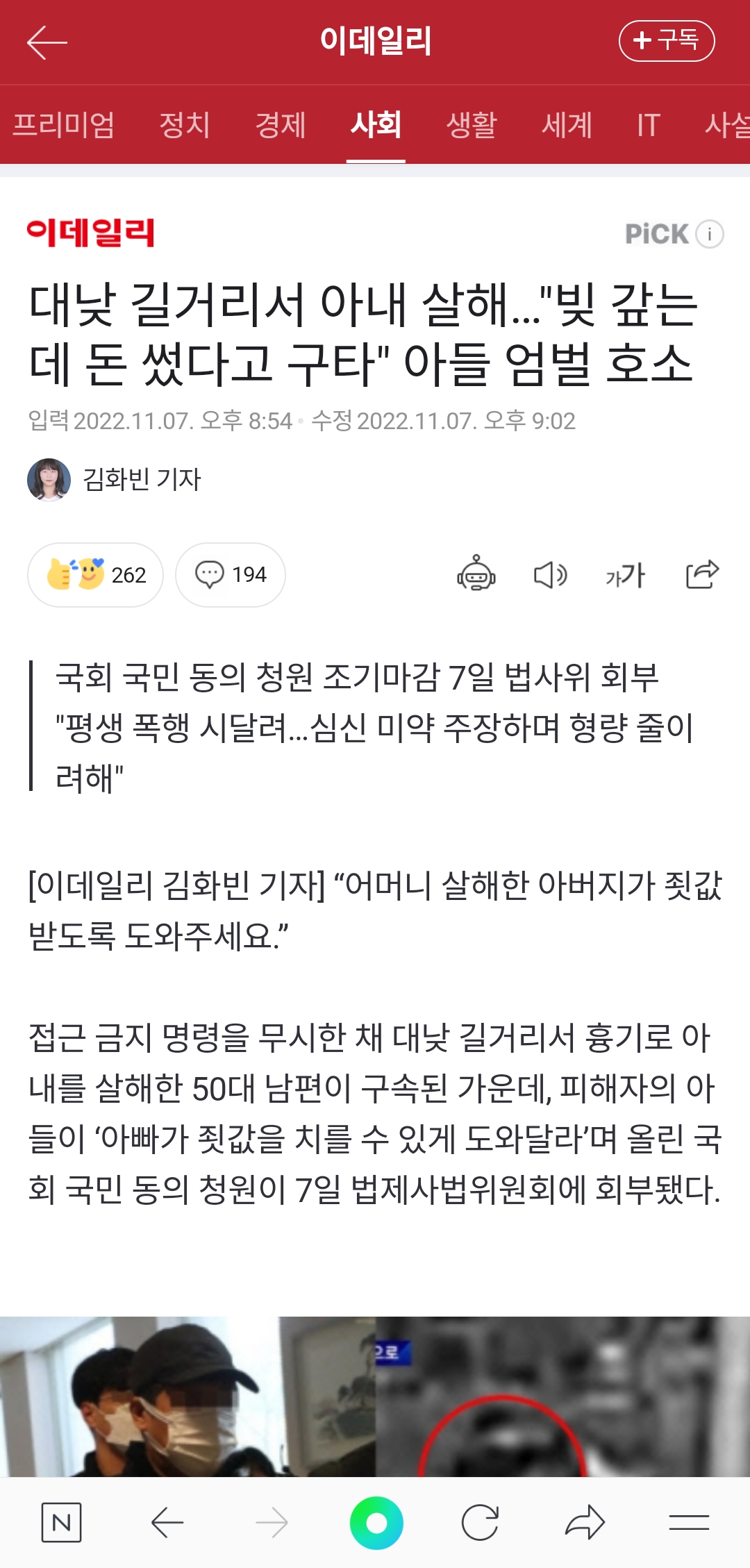This screenshot has width=750, height=1568.
Task: Switch to the 정치 tab
Action: (x=185, y=125)
